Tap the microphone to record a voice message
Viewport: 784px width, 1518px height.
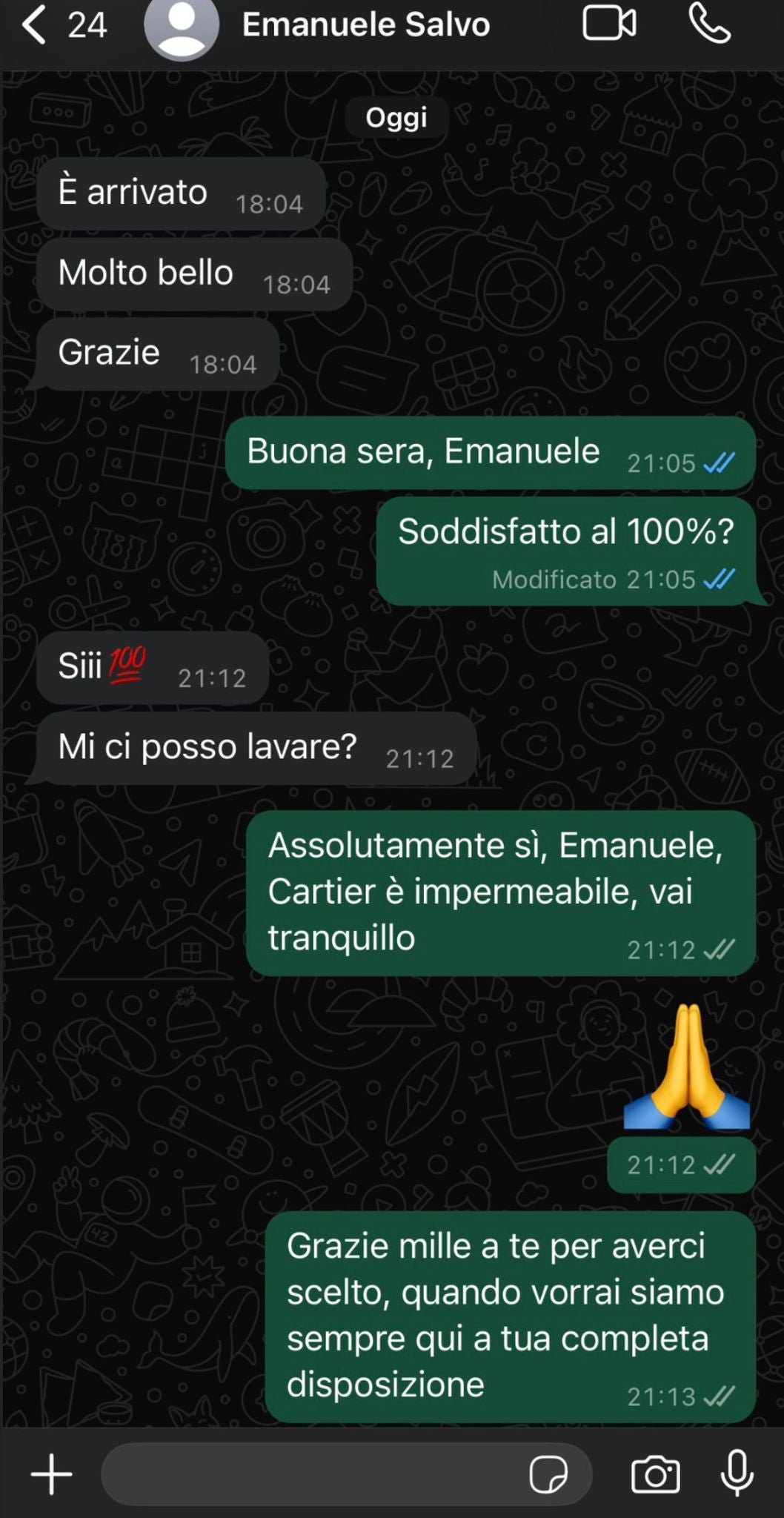pyautogui.click(x=737, y=1474)
